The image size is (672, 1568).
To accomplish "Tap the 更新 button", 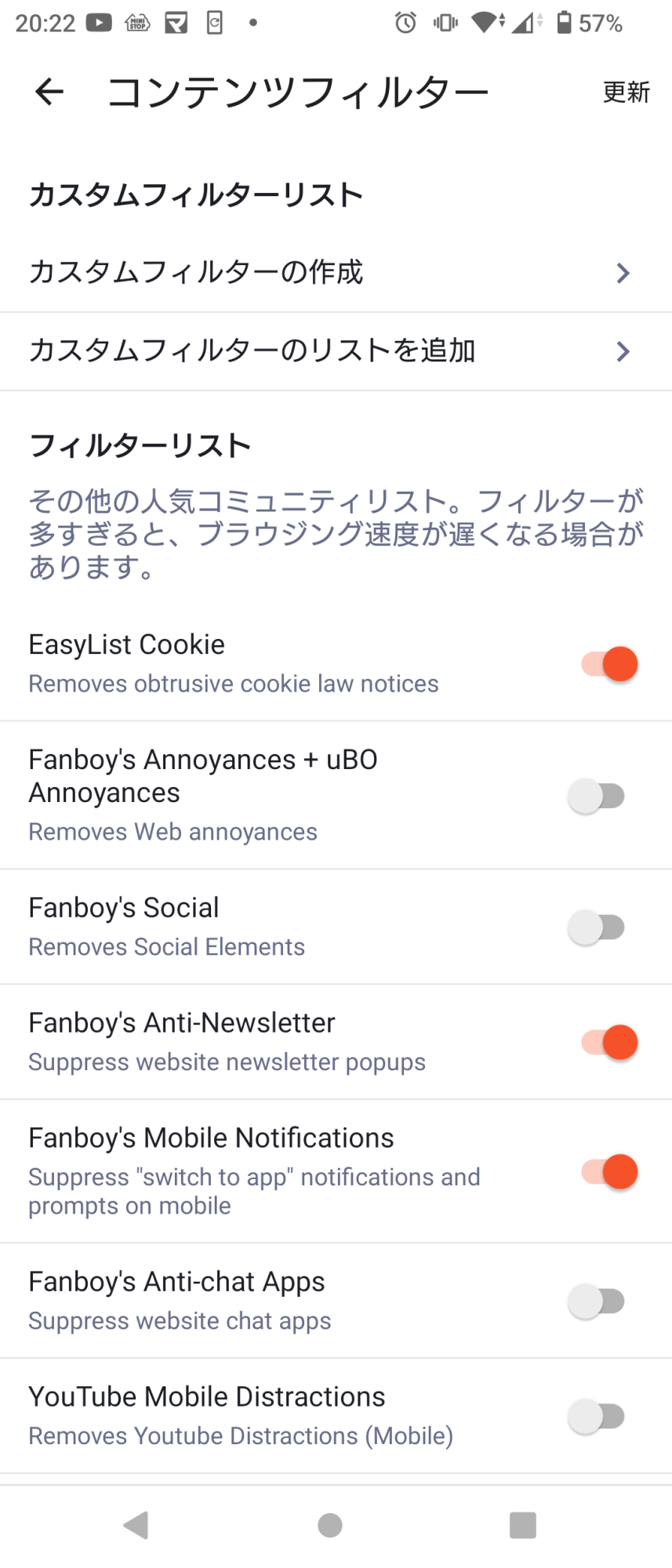I will [x=626, y=93].
